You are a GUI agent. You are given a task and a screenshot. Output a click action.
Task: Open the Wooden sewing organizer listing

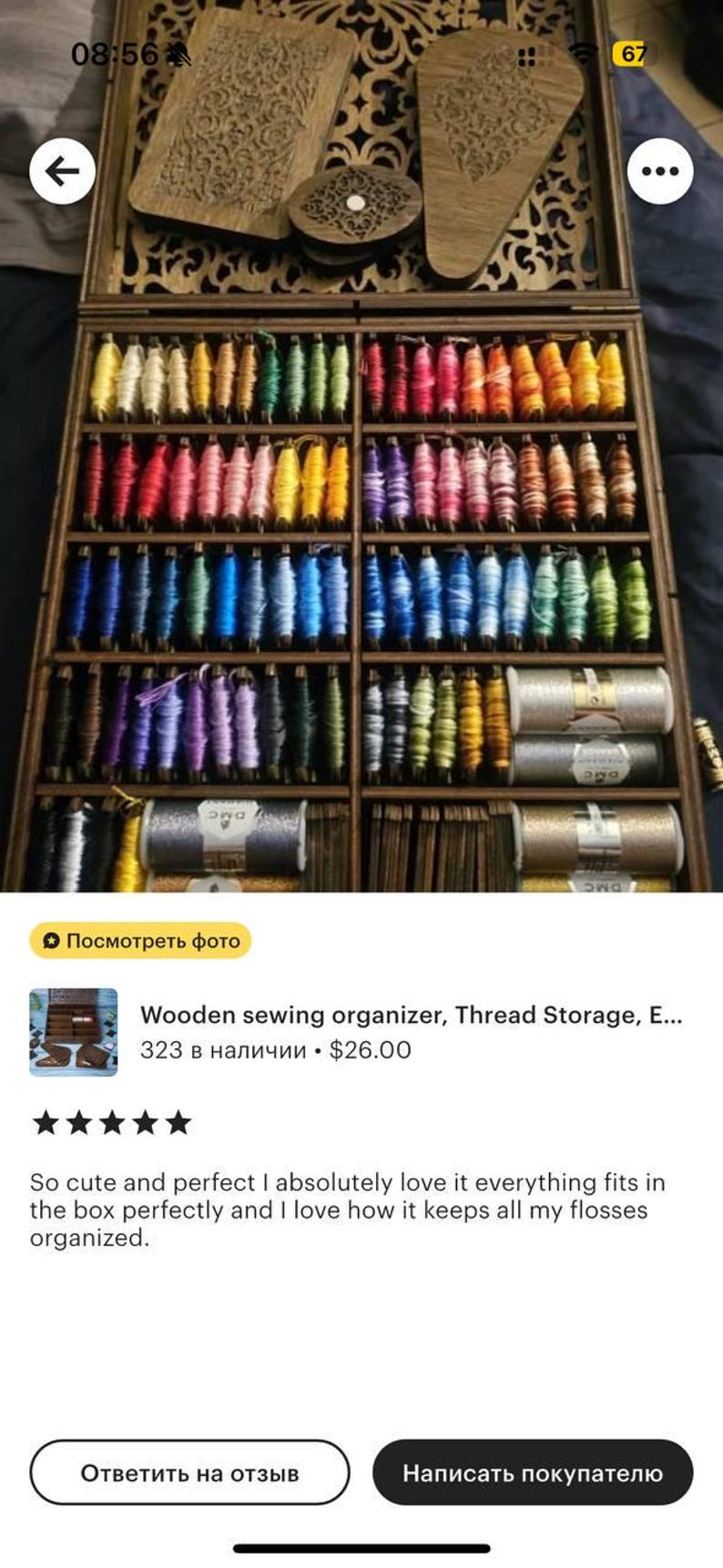point(361,1032)
